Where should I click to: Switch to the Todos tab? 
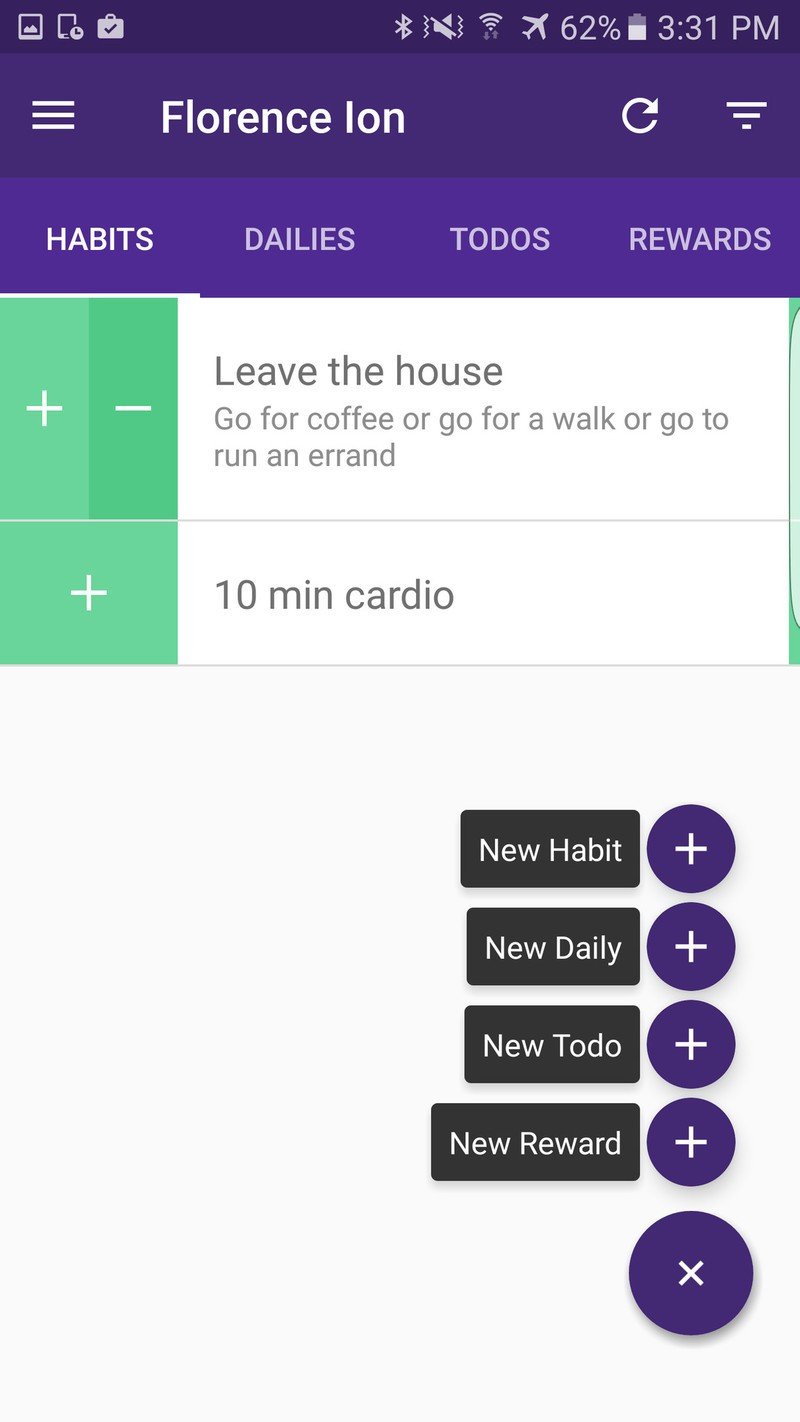click(500, 239)
